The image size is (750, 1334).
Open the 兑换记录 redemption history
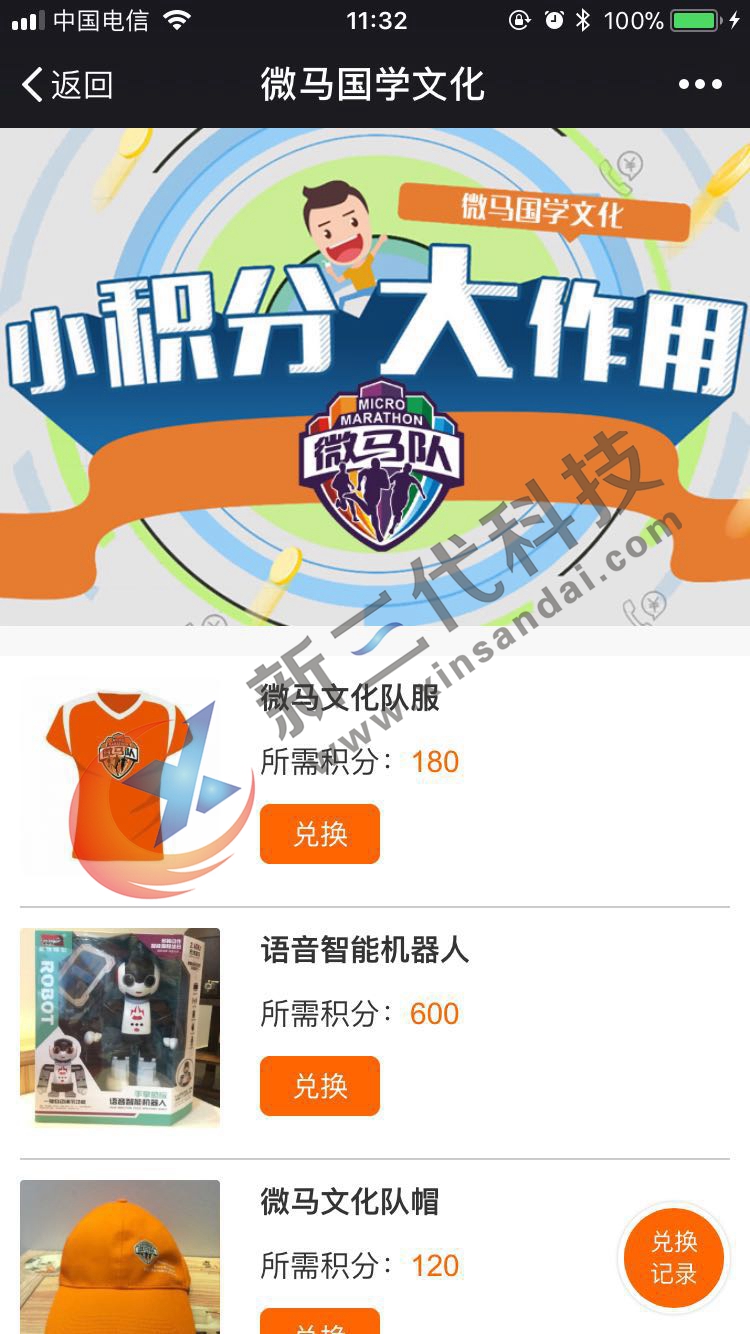[x=673, y=1258]
